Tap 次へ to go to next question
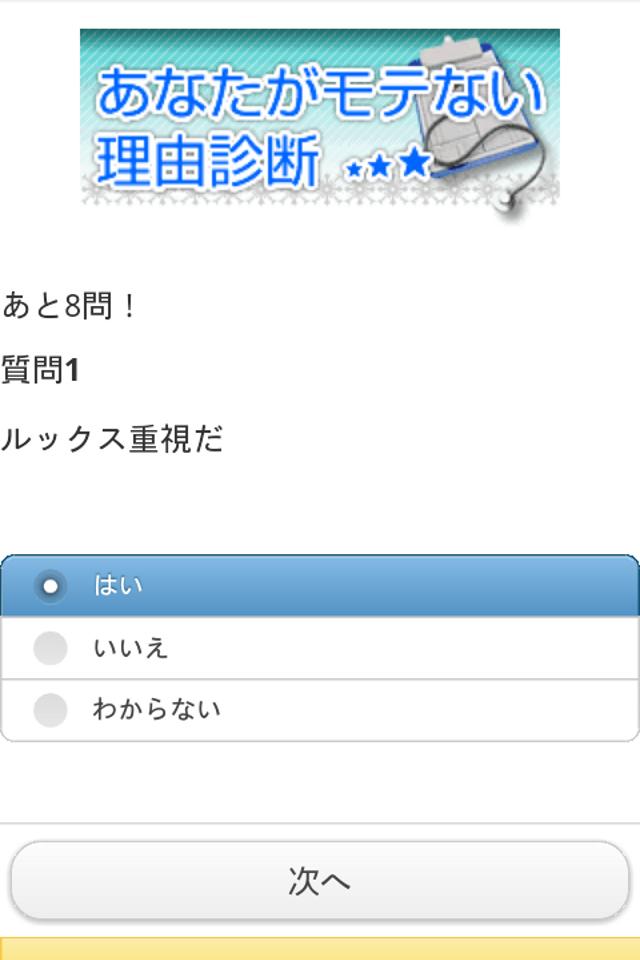 [319, 881]
